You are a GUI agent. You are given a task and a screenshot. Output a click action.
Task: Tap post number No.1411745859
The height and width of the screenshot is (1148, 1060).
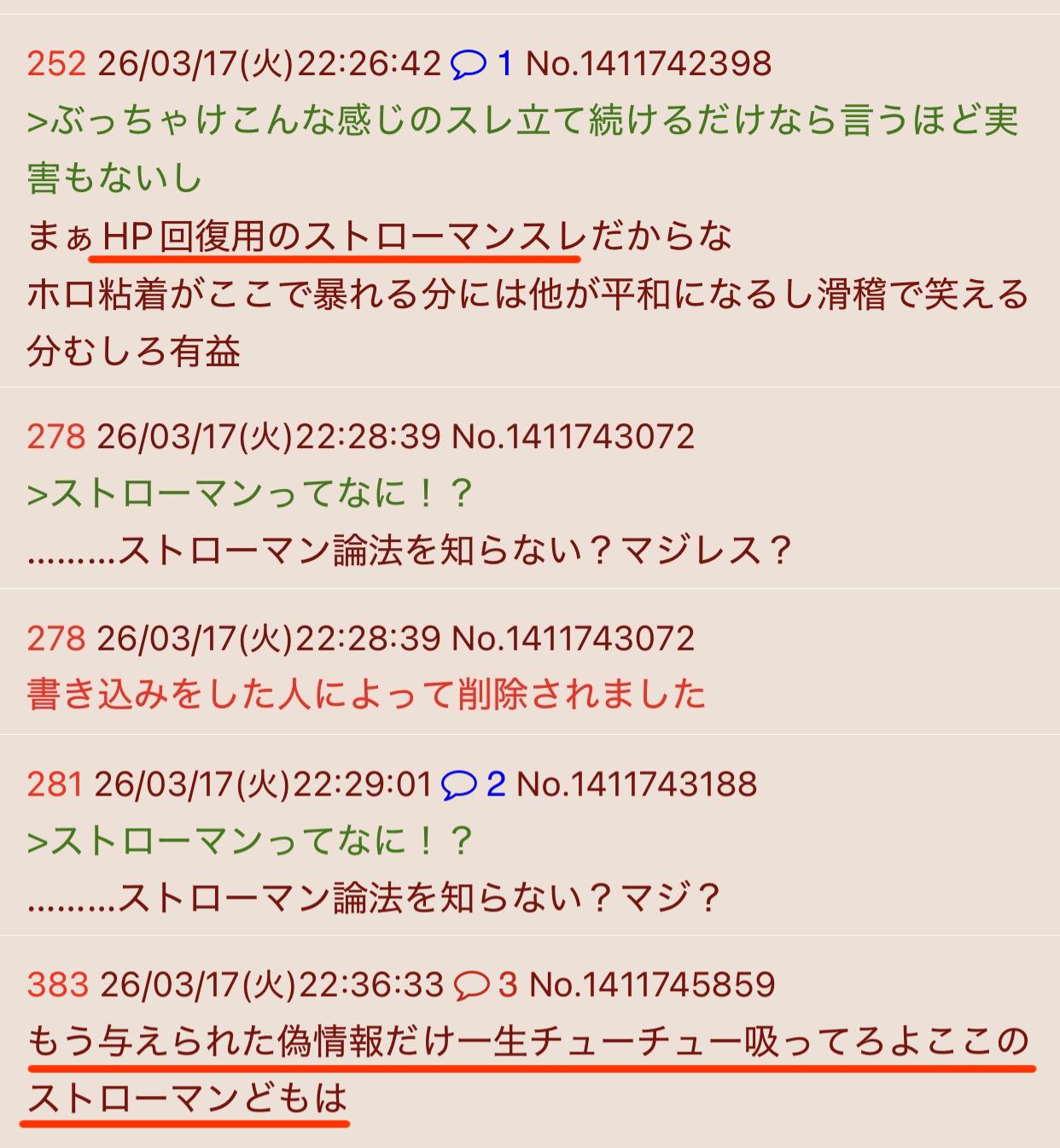click(652, 985)
